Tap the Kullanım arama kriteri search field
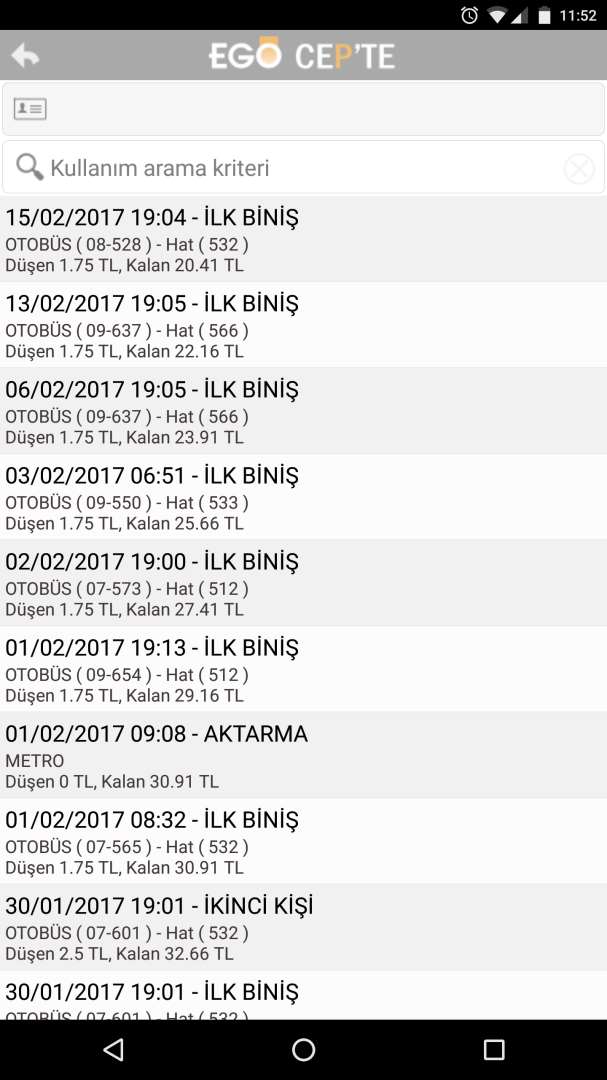 pyautogui.click(x=290, y=168)
